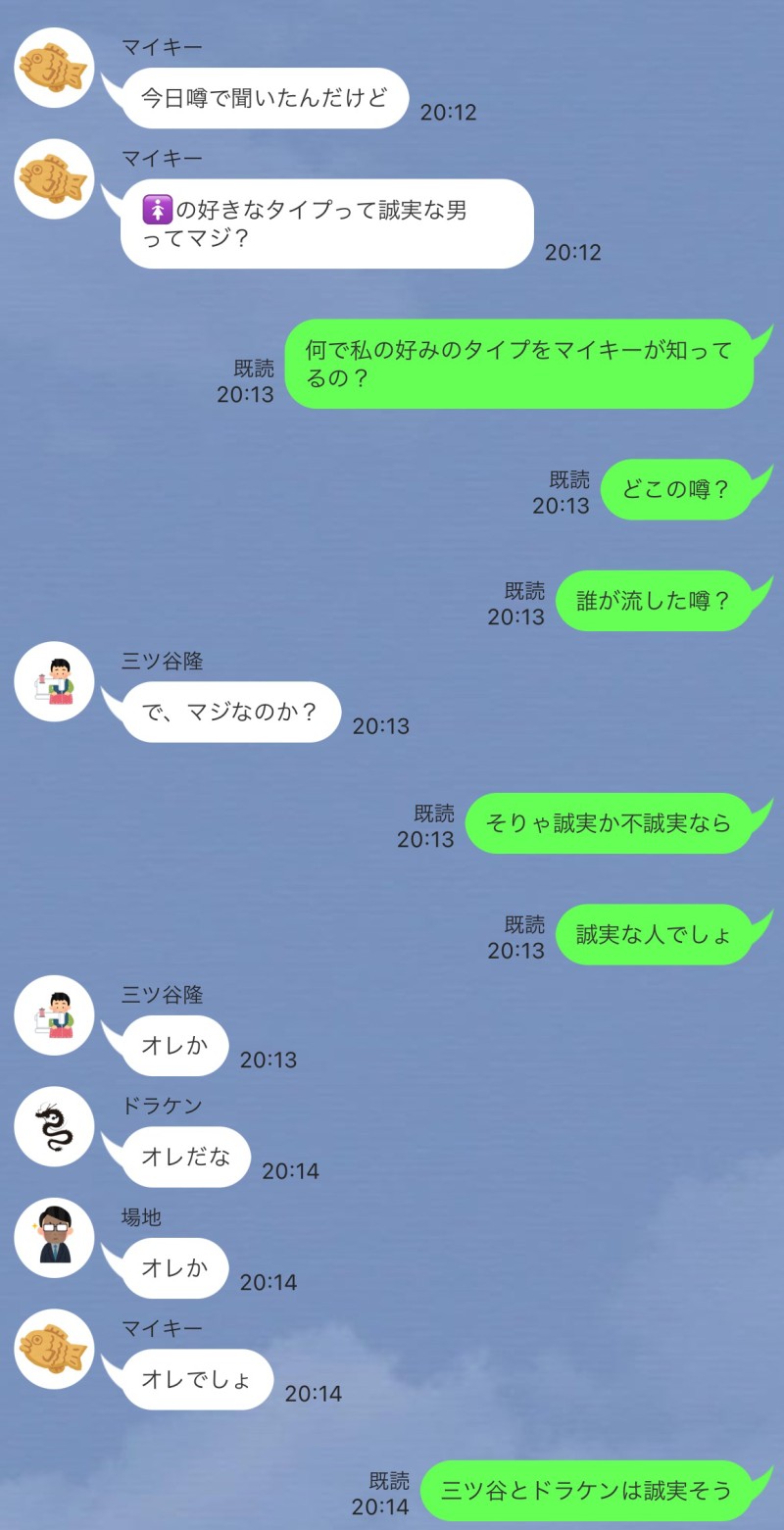The image size is (784, 1530).
Task: View 三ツ谷隆's avatar next to オレか
Action: tap(54, 1014)
